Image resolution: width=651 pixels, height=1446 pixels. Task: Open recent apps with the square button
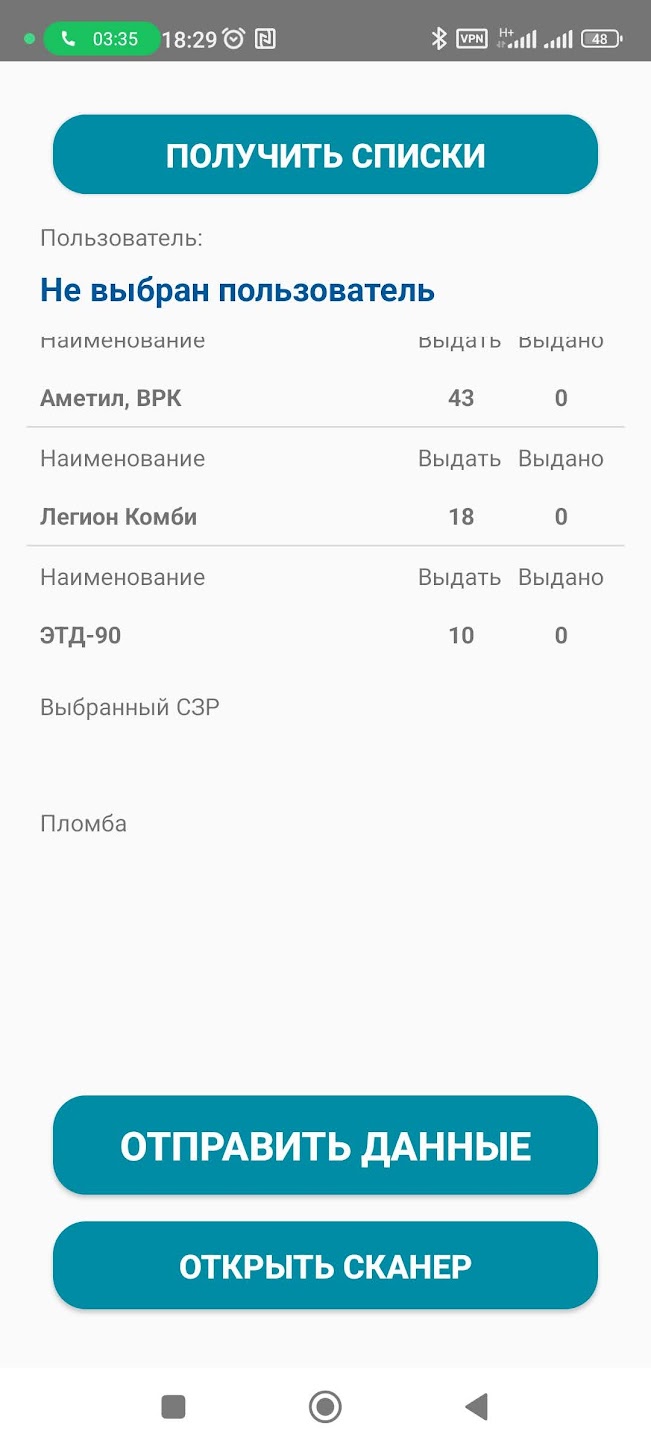(173, 1407)
